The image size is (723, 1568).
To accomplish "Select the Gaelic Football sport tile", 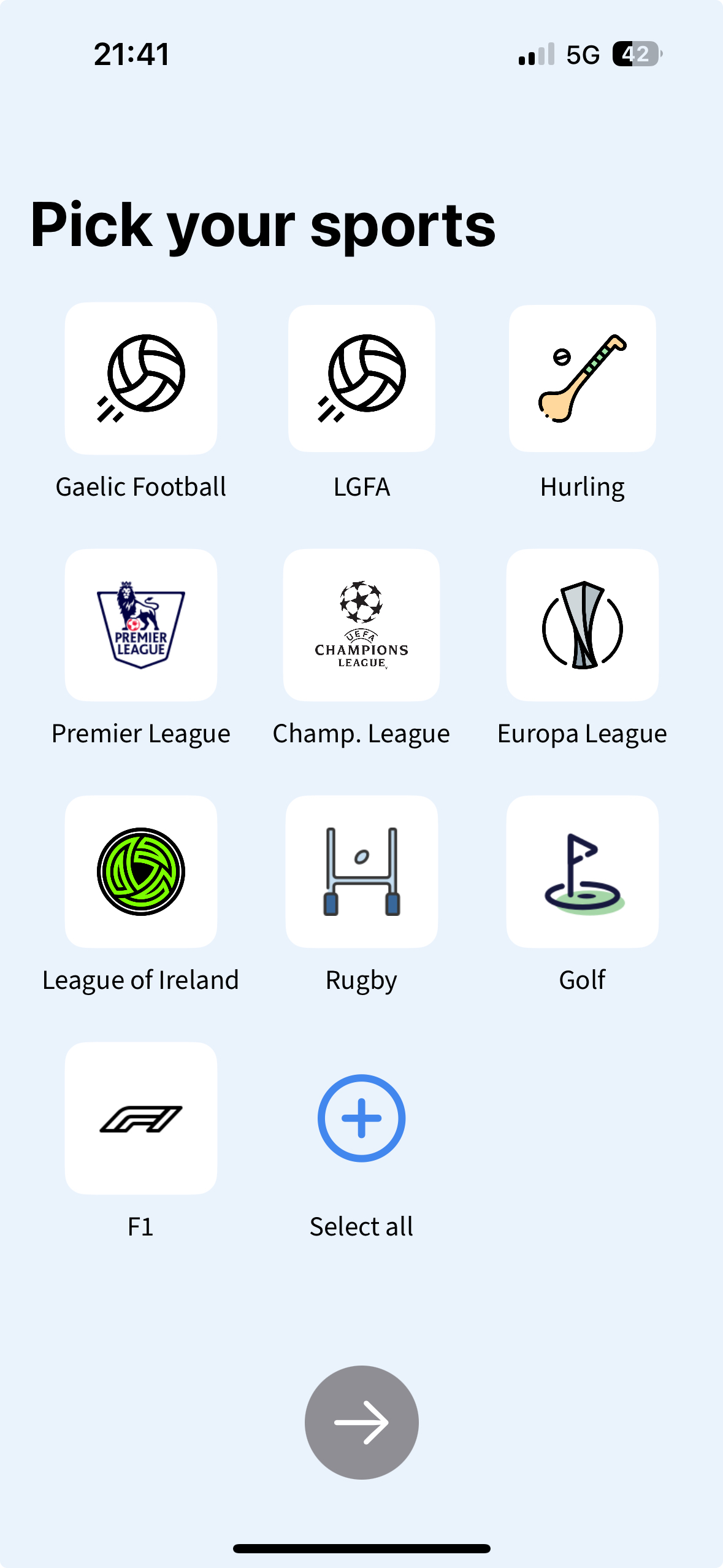I will coord(141,378).
